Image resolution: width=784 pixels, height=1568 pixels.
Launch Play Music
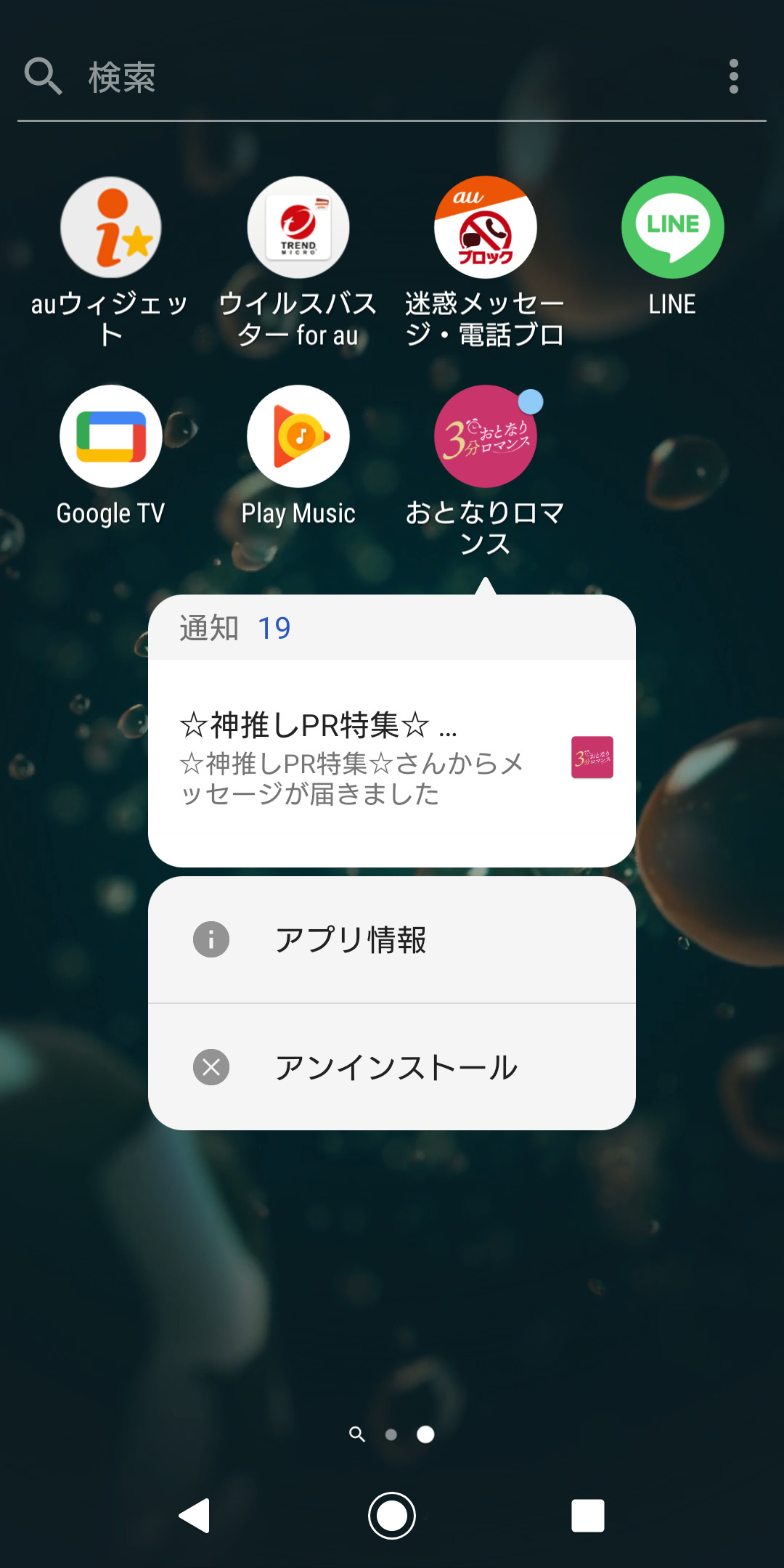coord(298,436)
